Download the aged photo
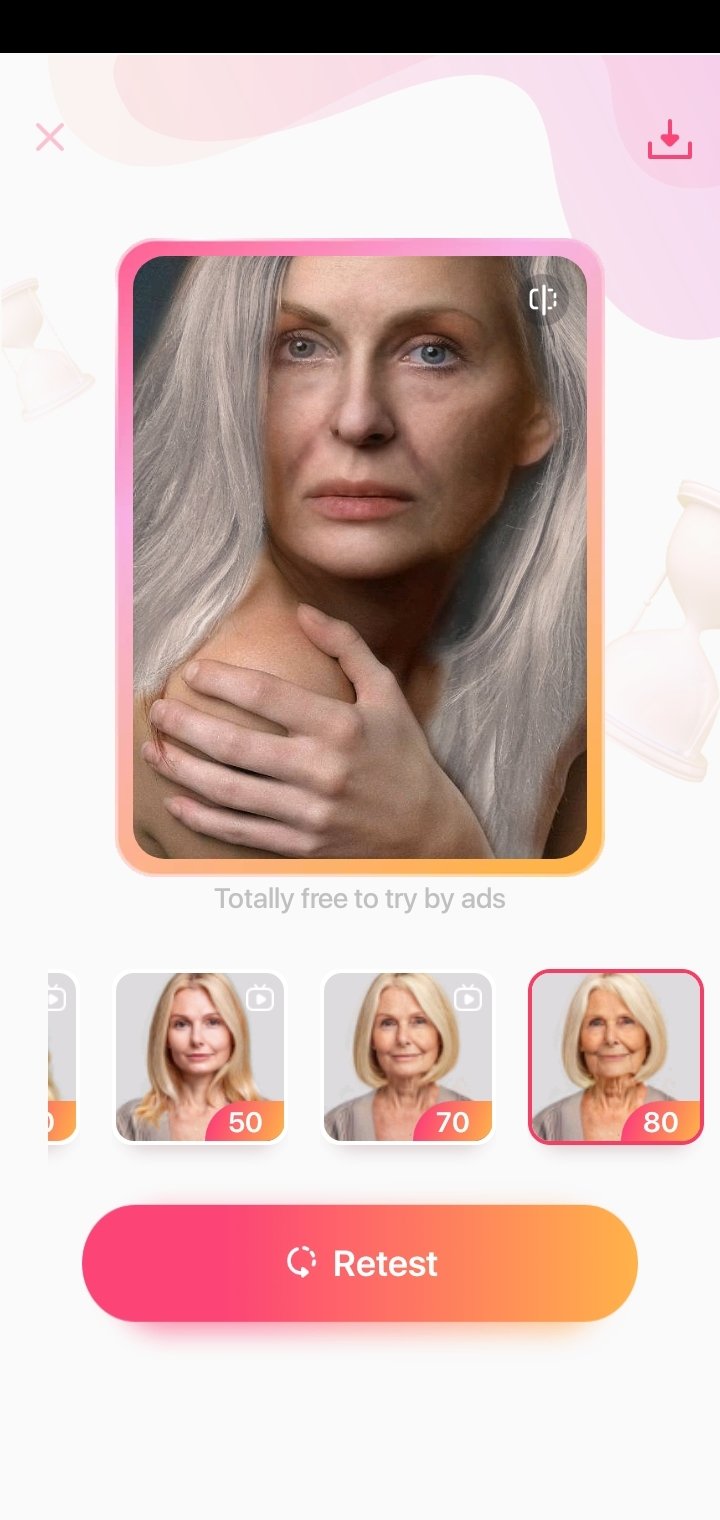The width and height of the screenshot is (720, 1520). (670, 139)
